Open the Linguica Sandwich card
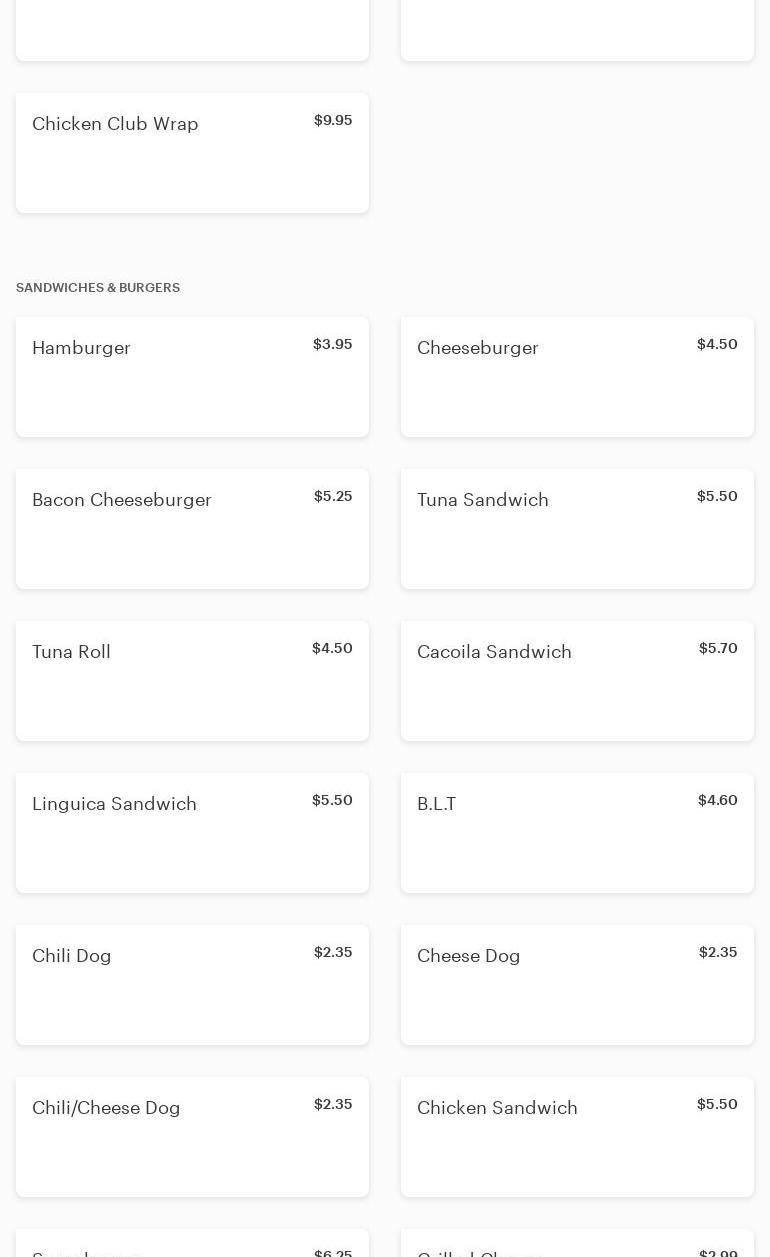Viewport: 770px width, 1257px height. (192, 833)
